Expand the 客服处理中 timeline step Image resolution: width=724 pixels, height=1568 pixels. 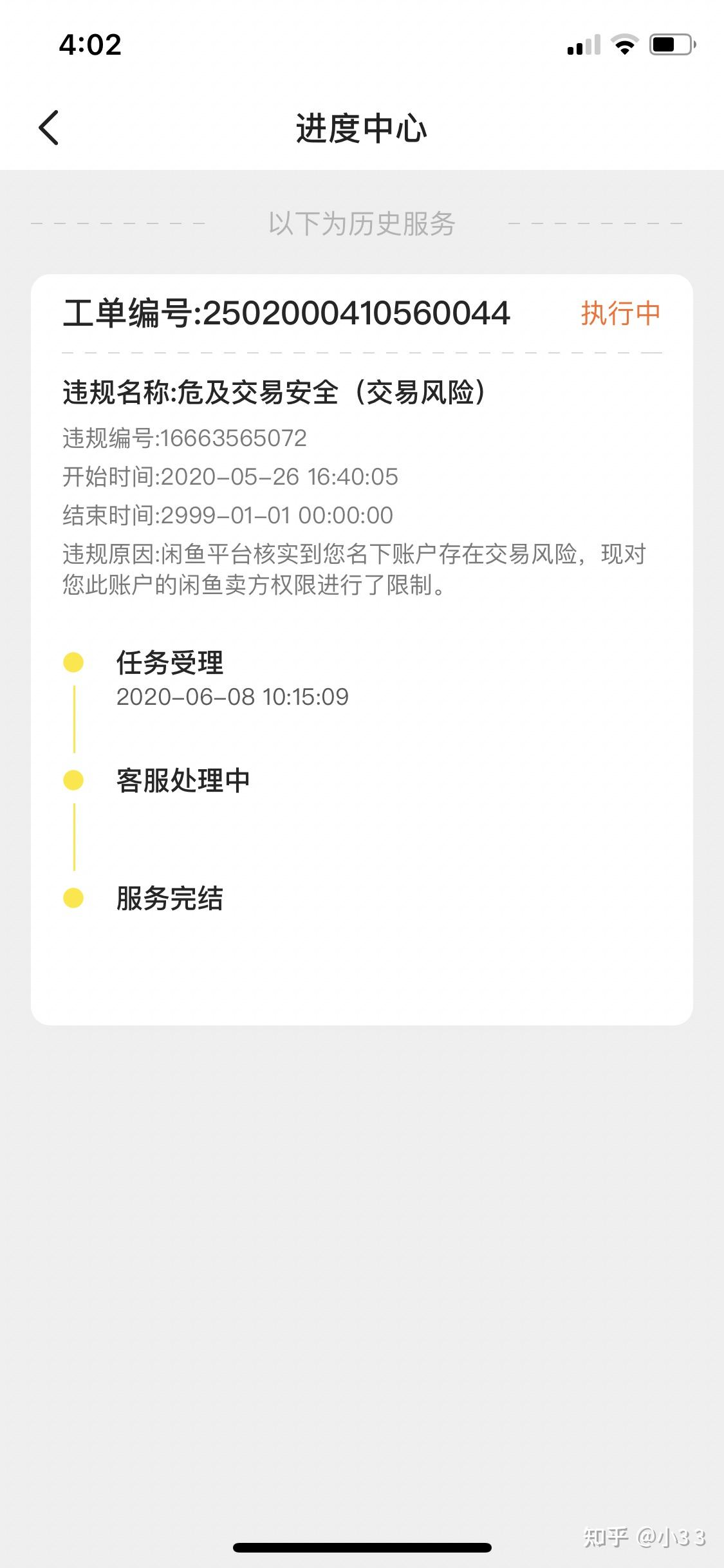pos(183,781)
